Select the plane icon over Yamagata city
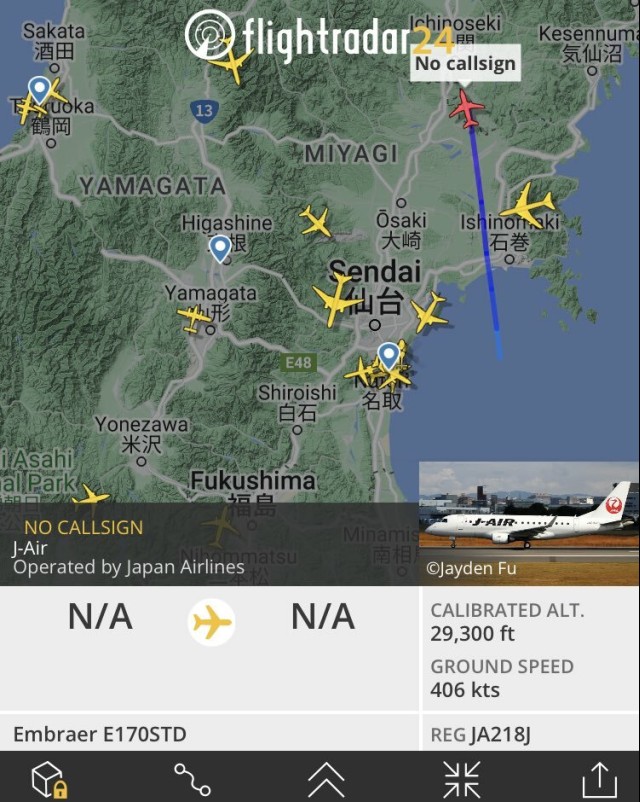The width and height of the screenshot is (640, 802). pos(193,318)
